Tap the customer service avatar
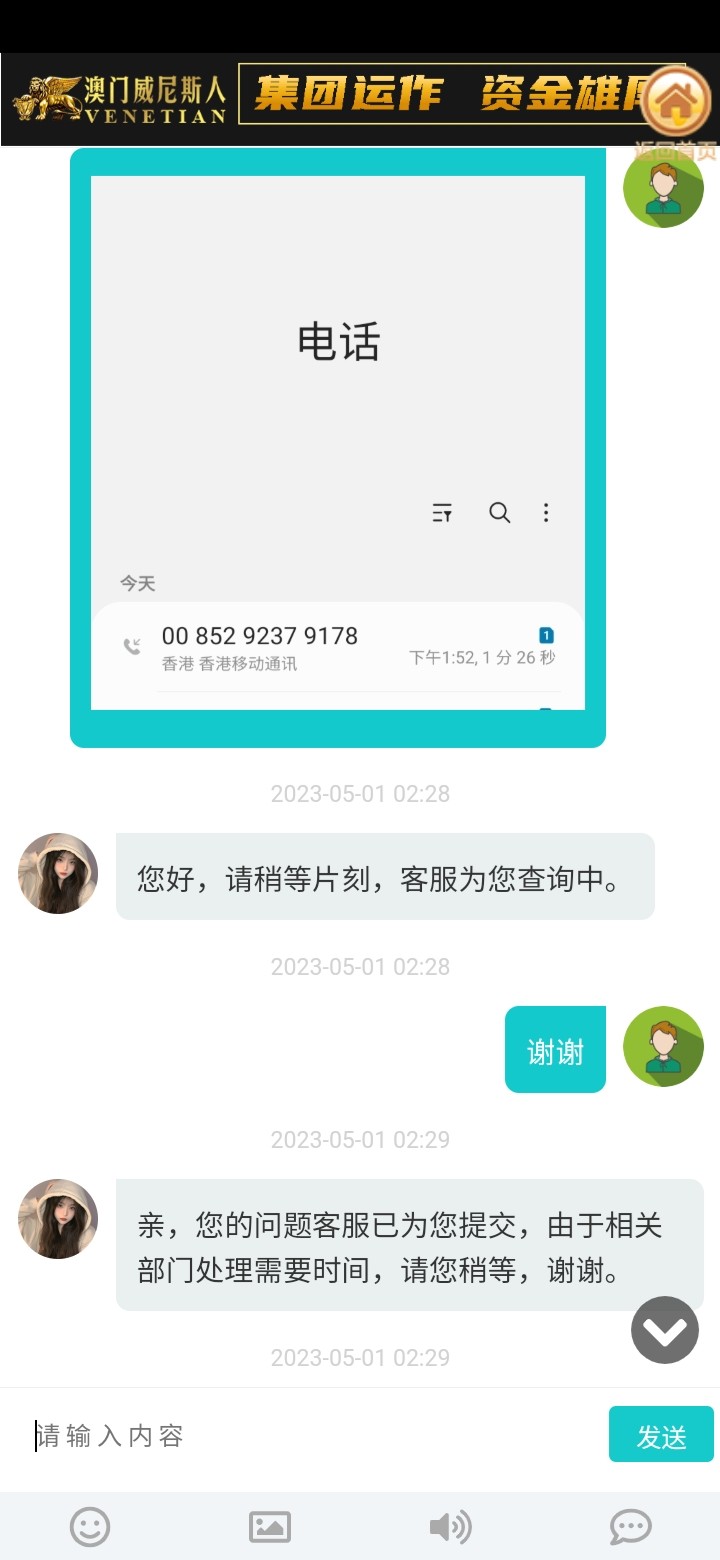720x1560 pixels. click(x=57, y=873)
